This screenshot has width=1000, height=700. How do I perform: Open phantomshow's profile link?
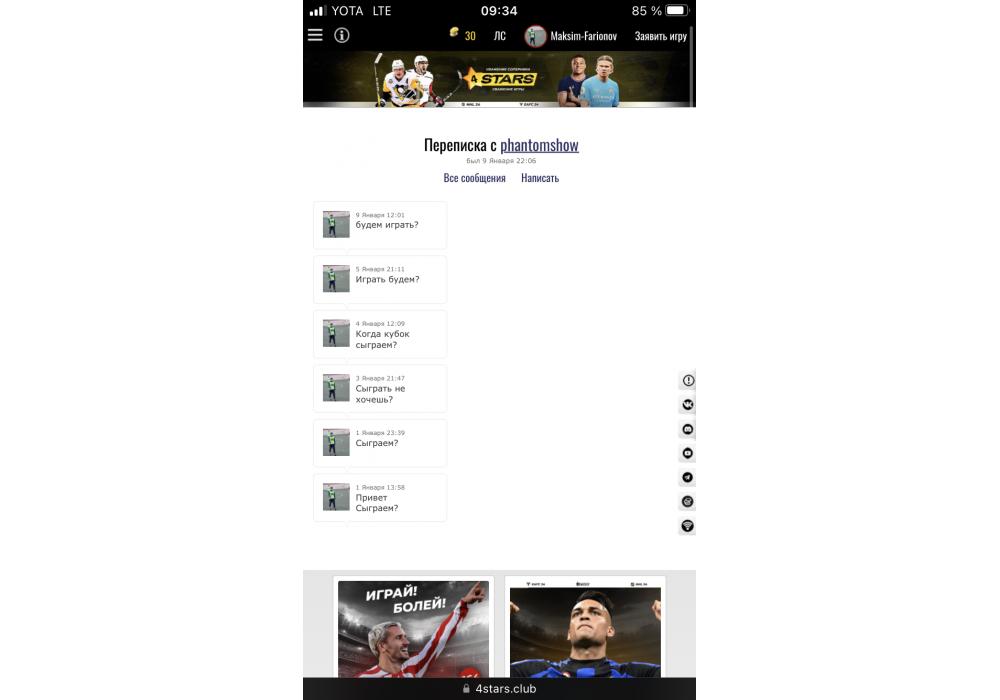click(x=539, y=145)
